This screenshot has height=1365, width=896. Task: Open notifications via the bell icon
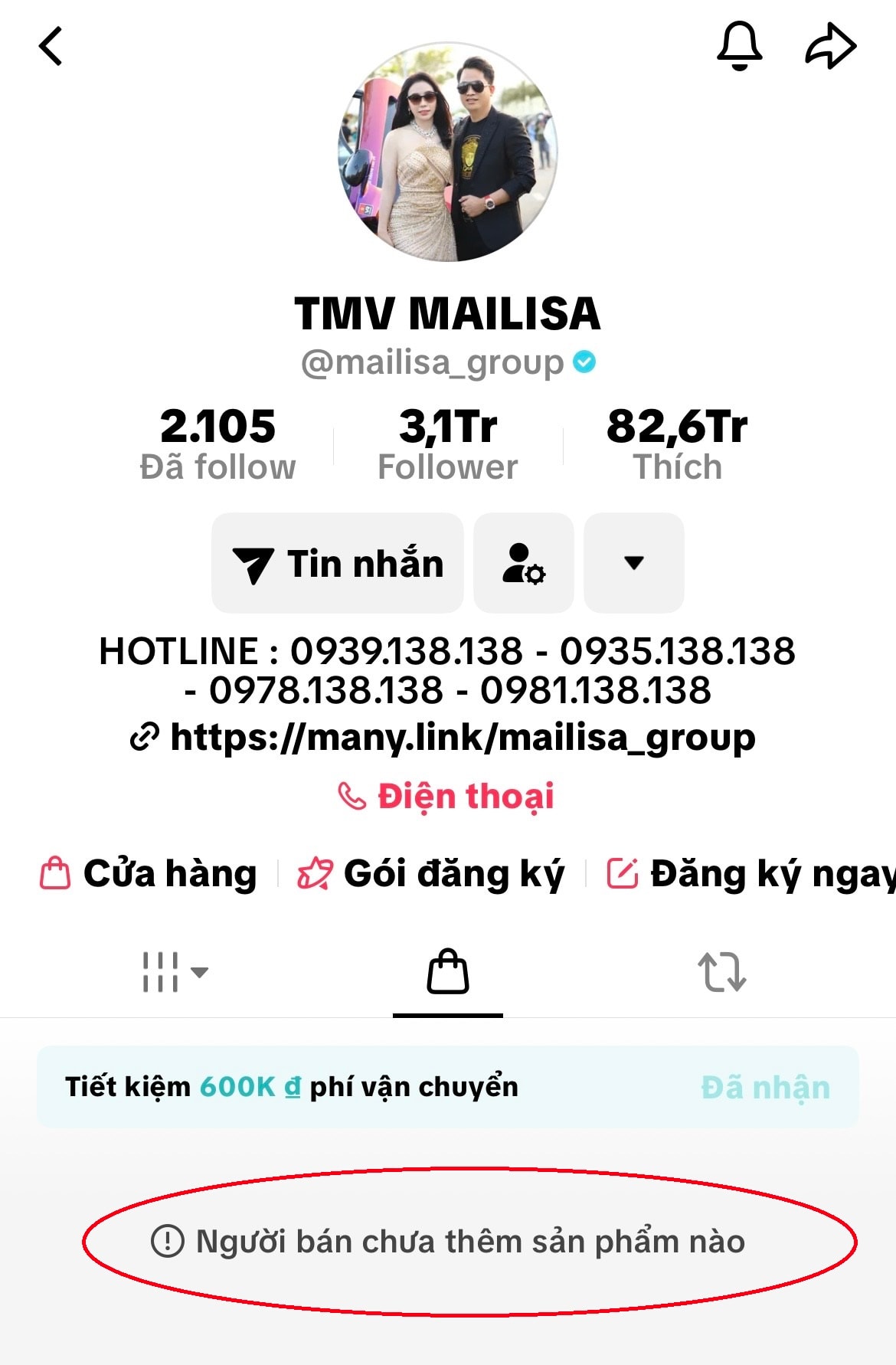[x=740, y=46]
